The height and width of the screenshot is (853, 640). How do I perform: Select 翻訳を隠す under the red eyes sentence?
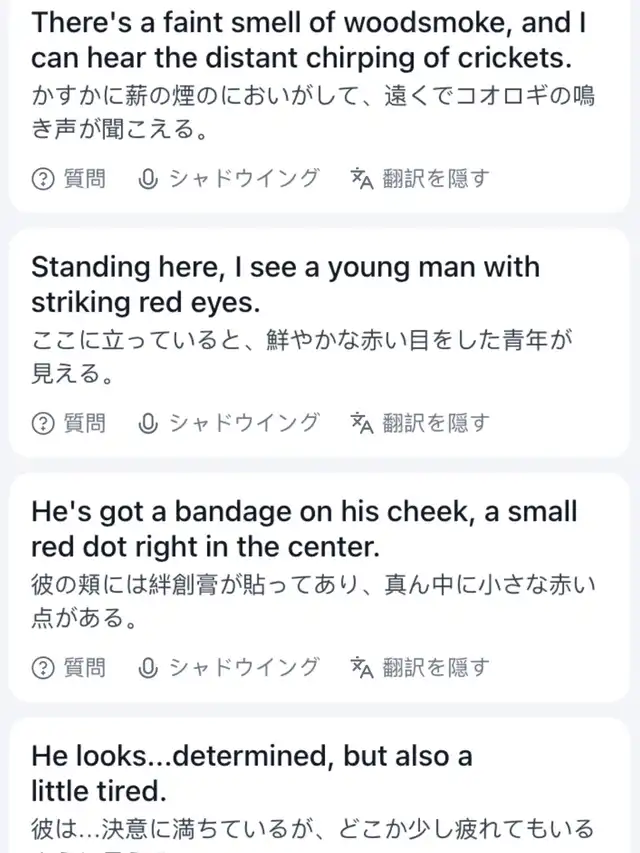(x=420, y=423)
